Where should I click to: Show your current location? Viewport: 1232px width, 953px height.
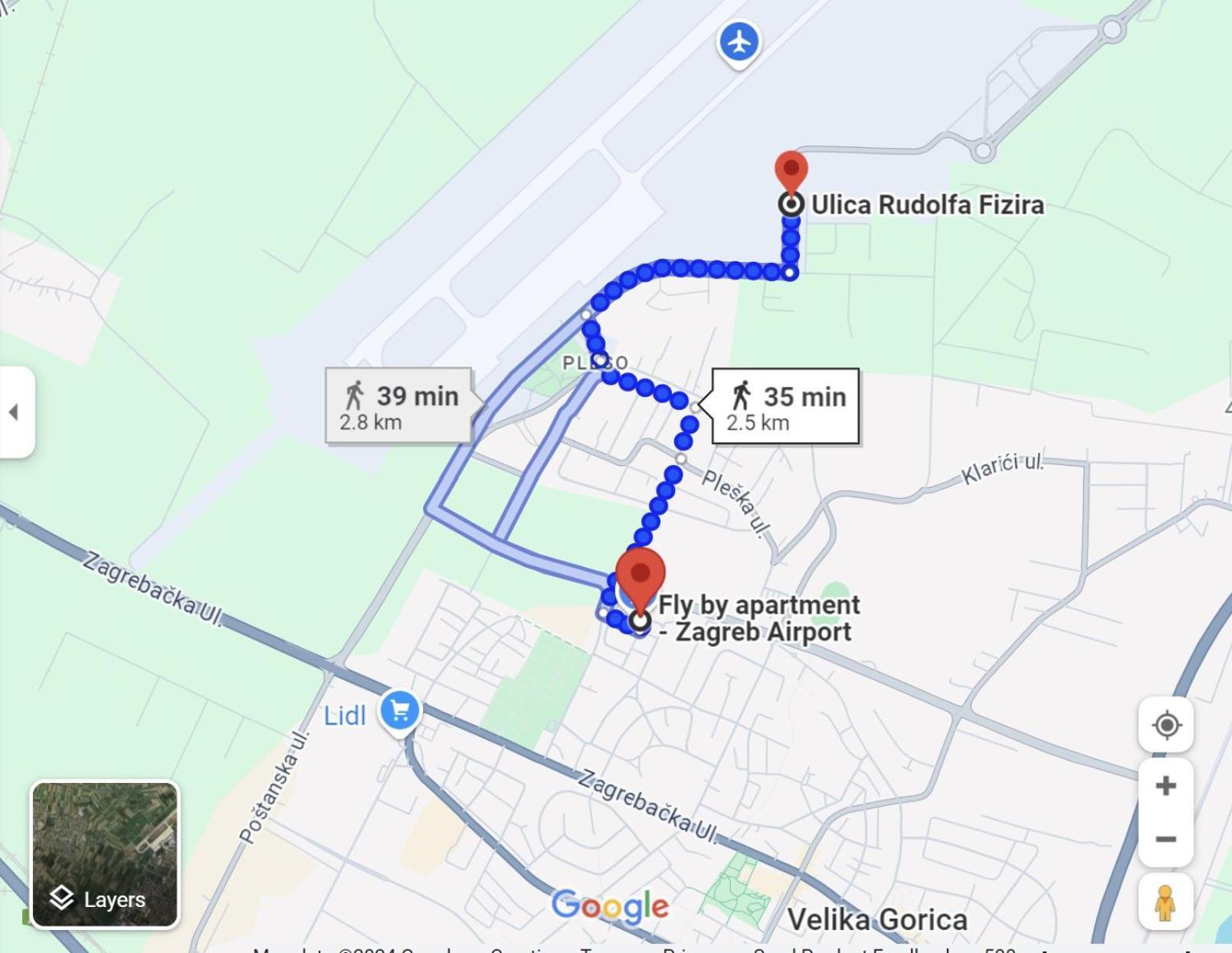point(1165,725)
